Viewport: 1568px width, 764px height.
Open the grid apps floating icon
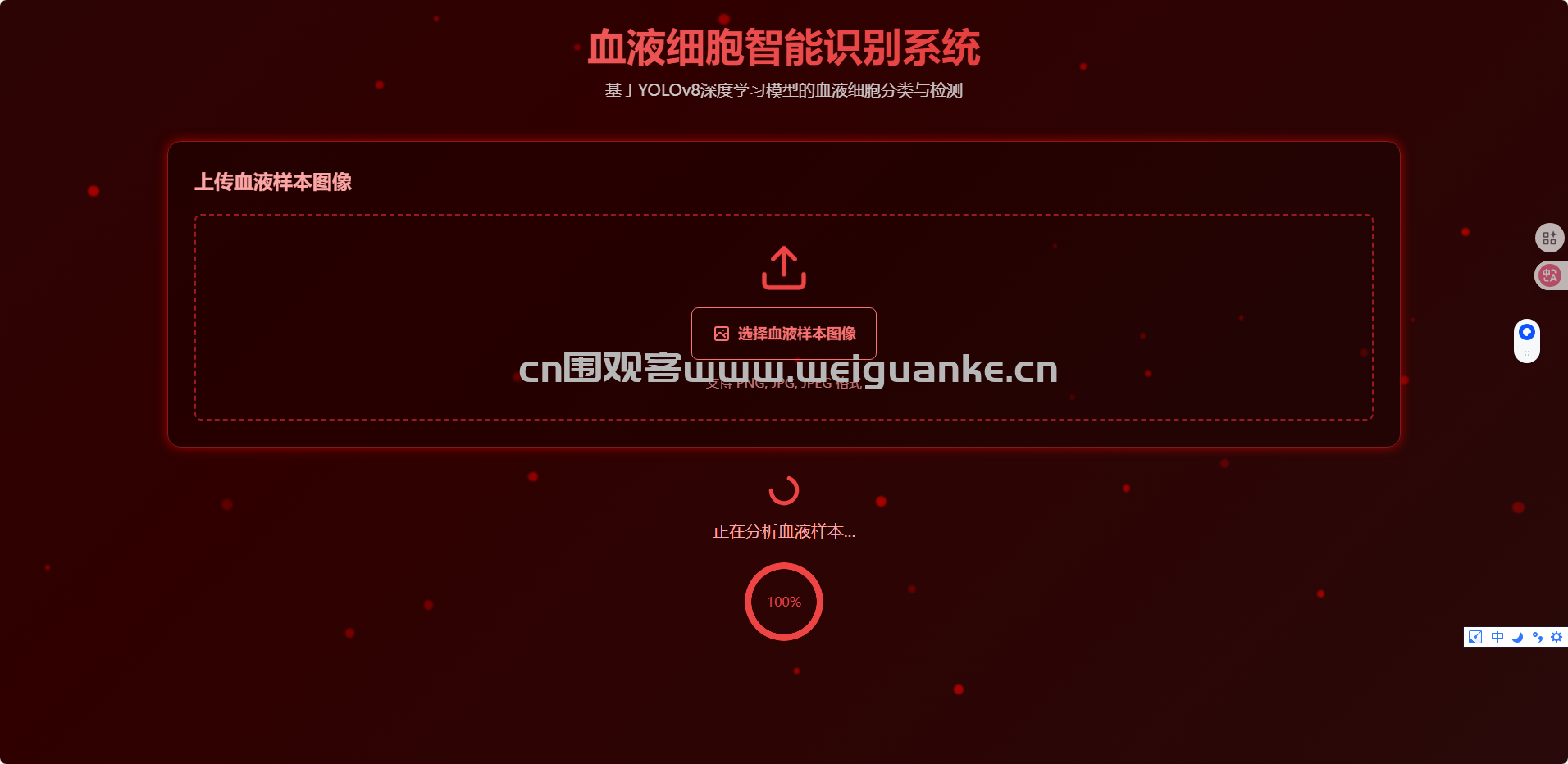(x=1549, y=238)
